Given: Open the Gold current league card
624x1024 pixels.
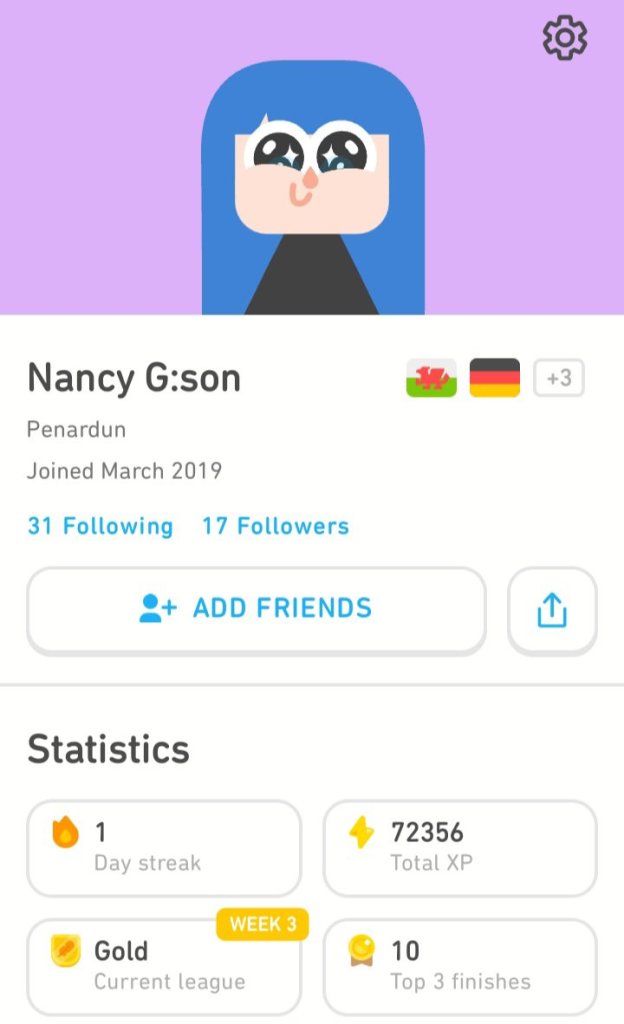Looking at the screenshot, I should (164, 965).
